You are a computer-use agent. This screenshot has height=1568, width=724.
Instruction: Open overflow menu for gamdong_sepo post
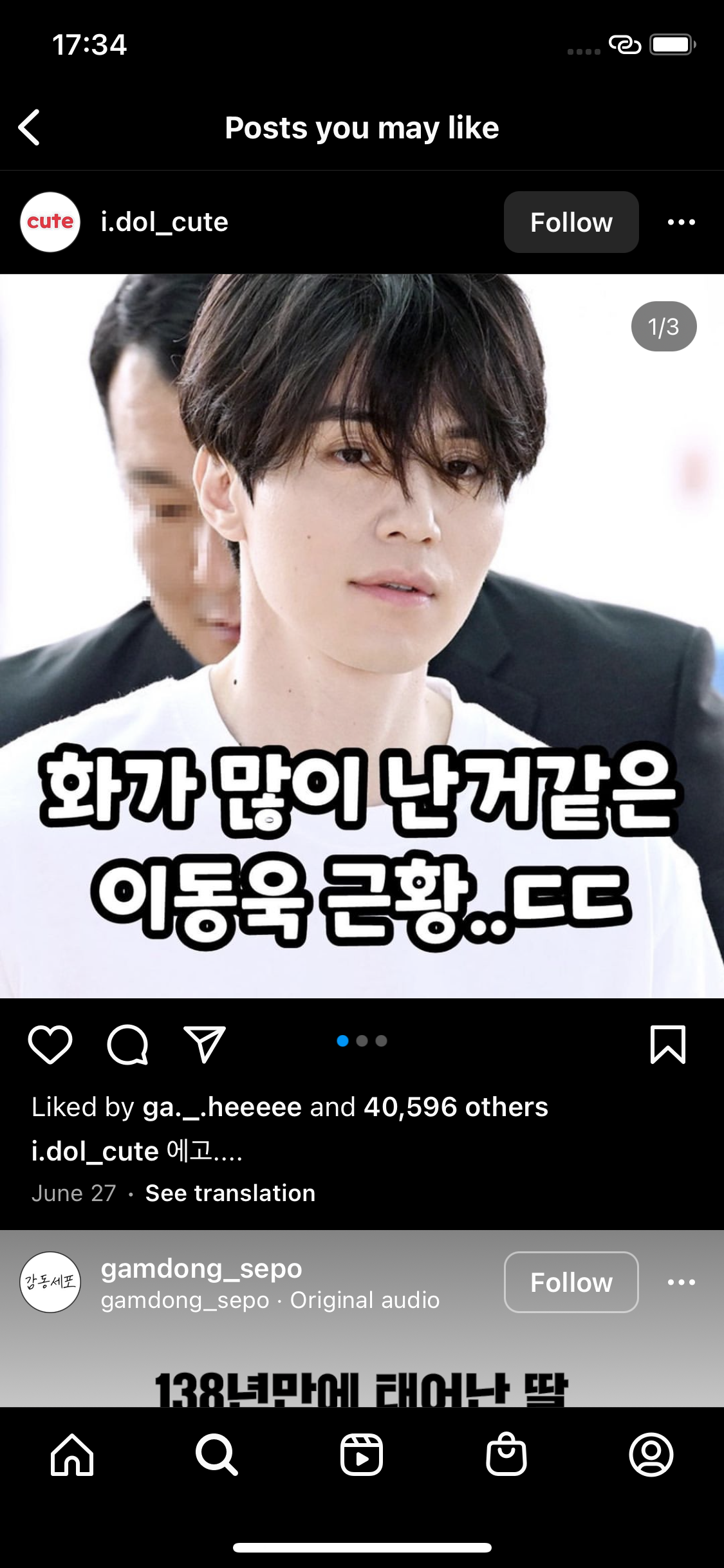click(681, 1282)
